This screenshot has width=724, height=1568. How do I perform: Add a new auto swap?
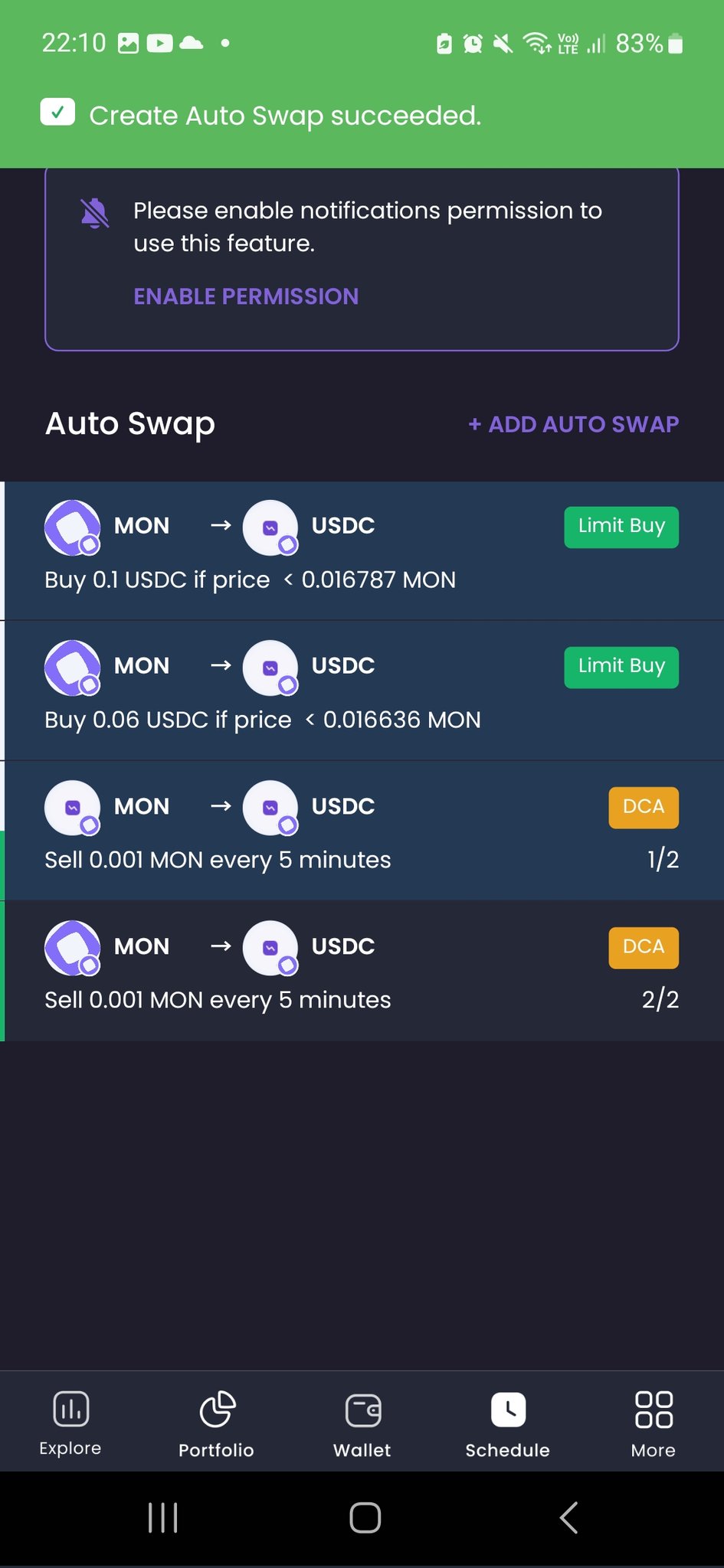(573, 424)
